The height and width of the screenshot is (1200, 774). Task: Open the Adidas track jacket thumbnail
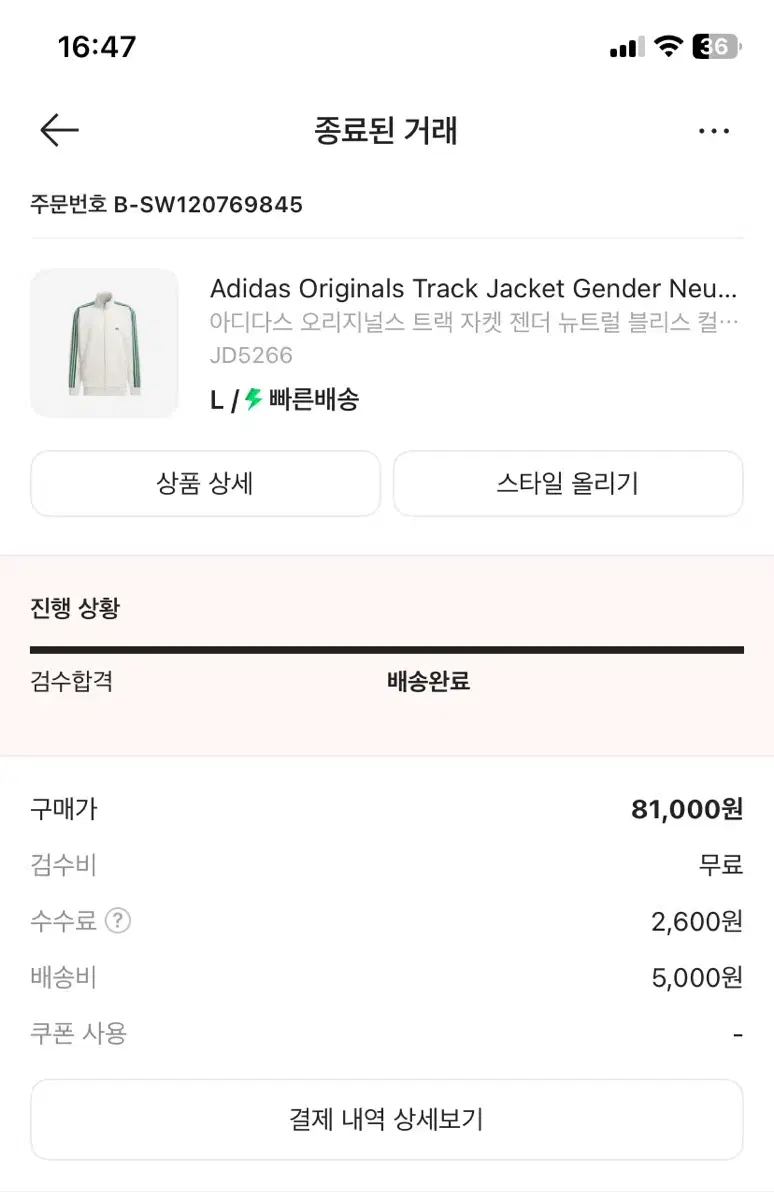[104, 342]
